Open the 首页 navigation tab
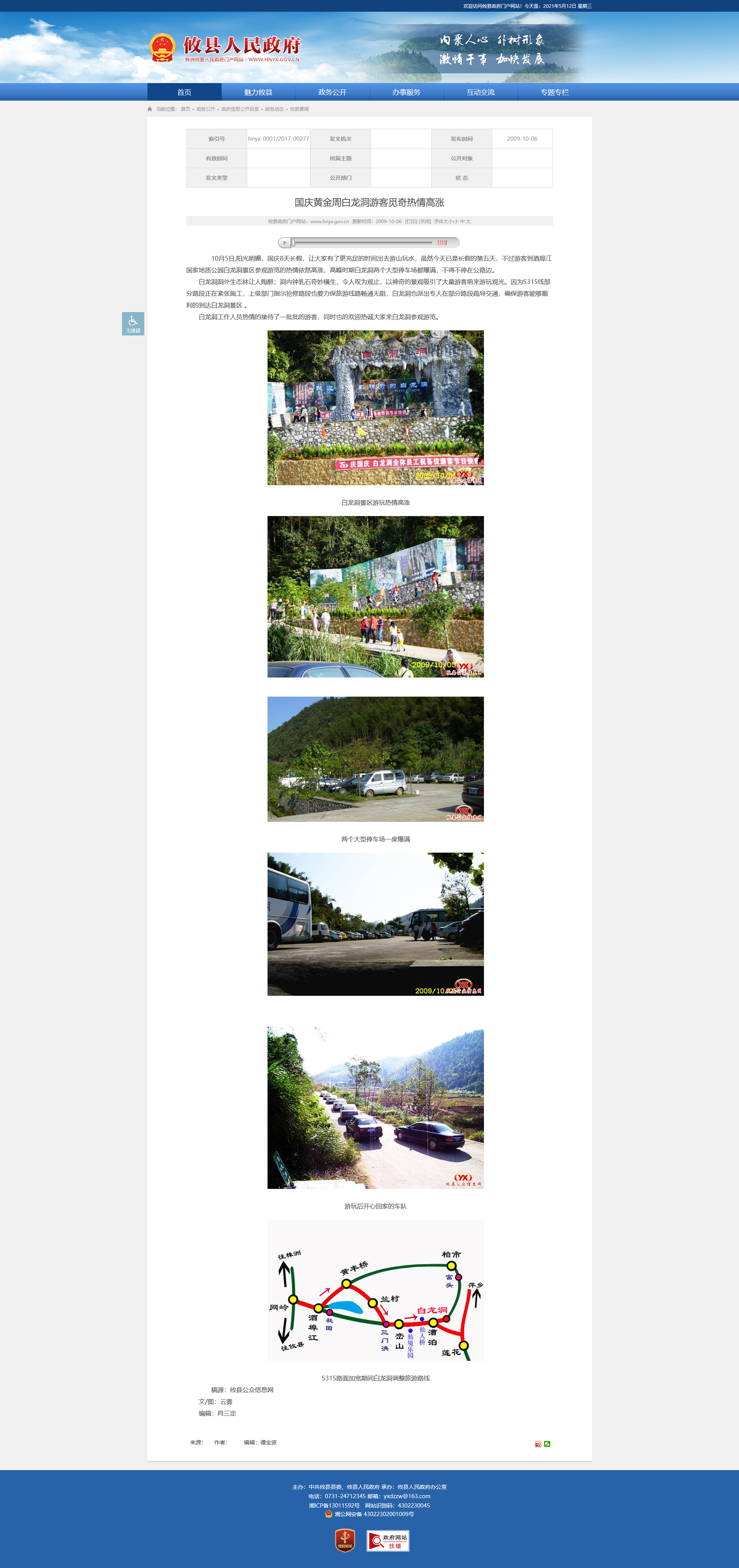 pyautogui.click(x=184, y=92)
